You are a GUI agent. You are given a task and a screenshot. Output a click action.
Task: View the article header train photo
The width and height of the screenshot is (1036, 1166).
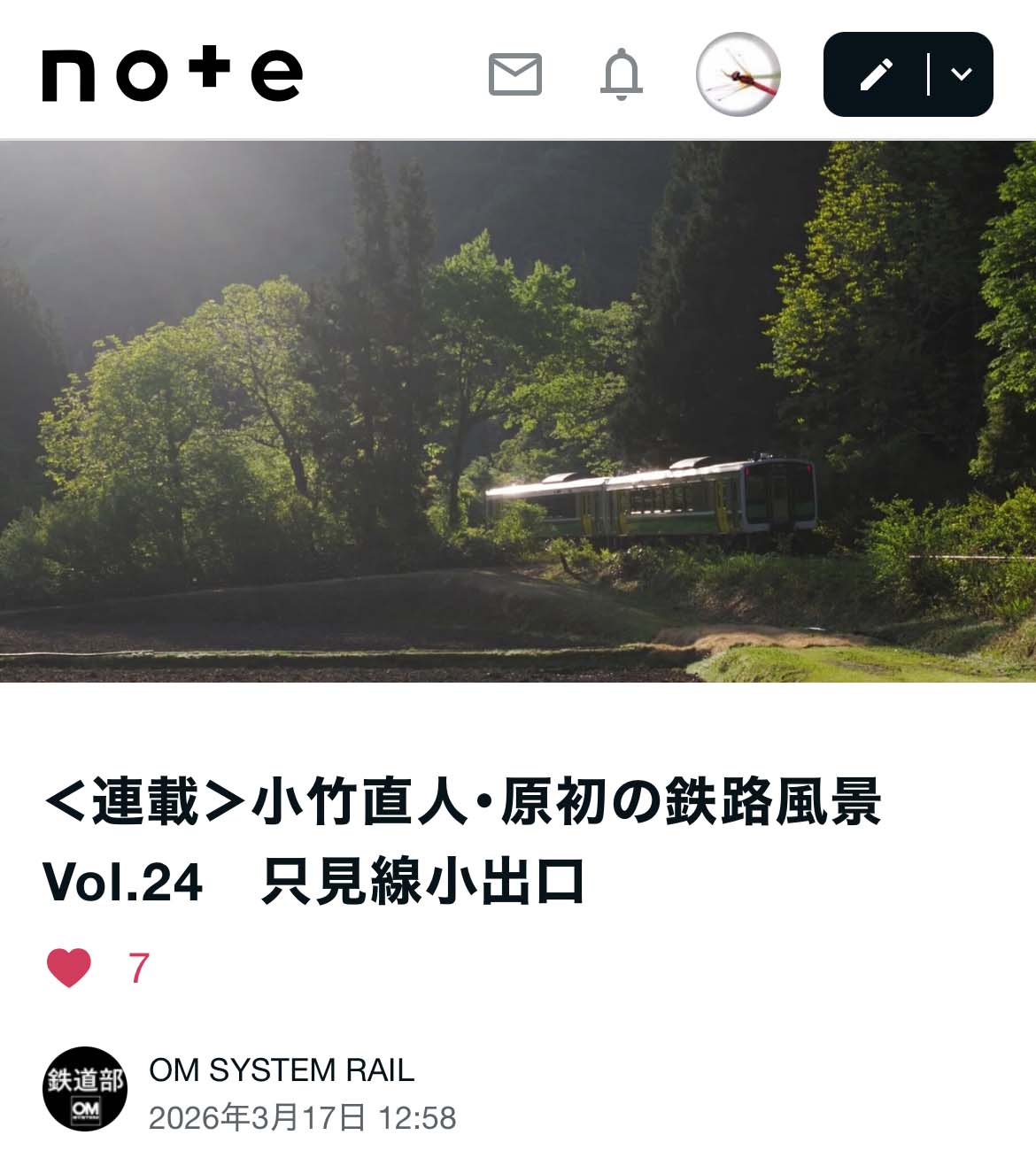518,412
